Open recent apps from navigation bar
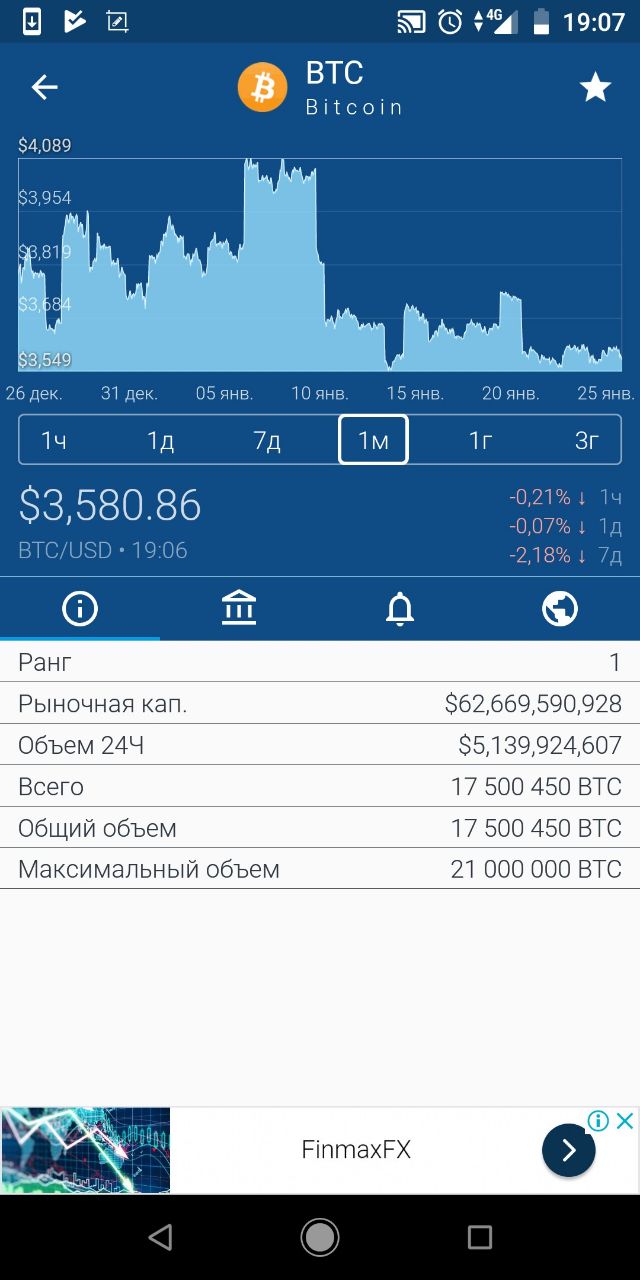The image size is (640, 1280). coord(480,1237)
